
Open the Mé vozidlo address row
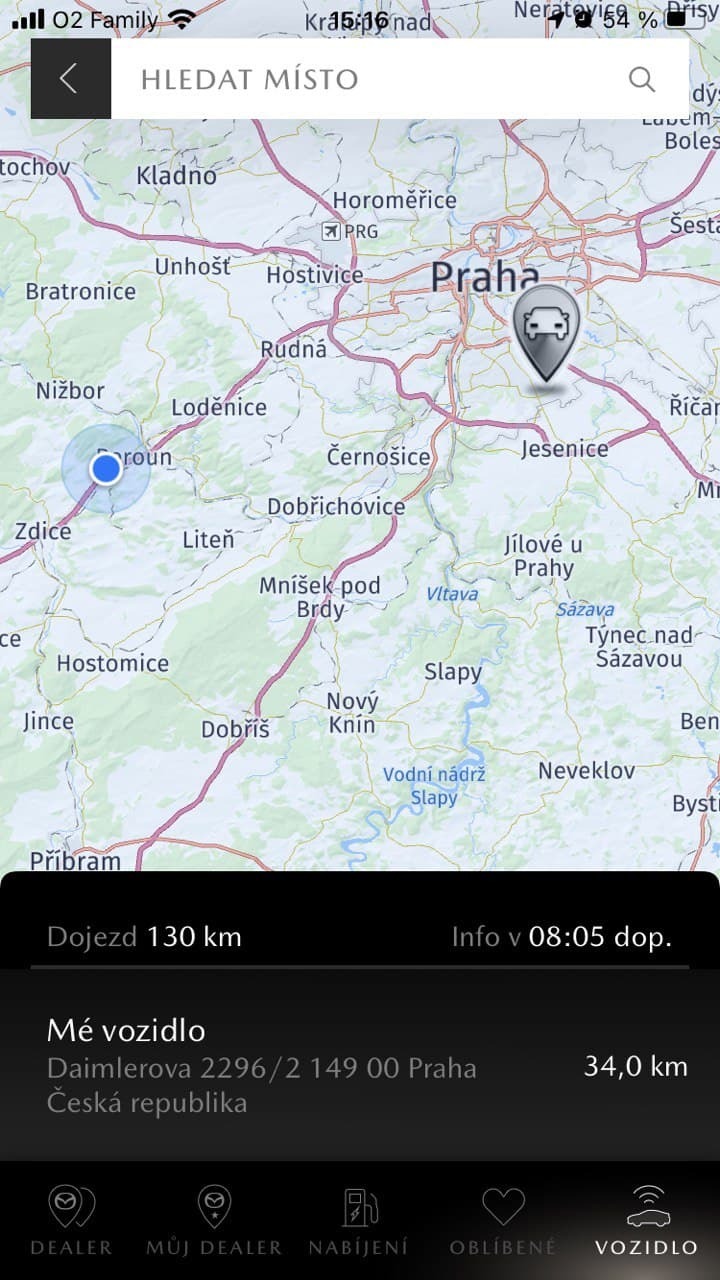360,1066
